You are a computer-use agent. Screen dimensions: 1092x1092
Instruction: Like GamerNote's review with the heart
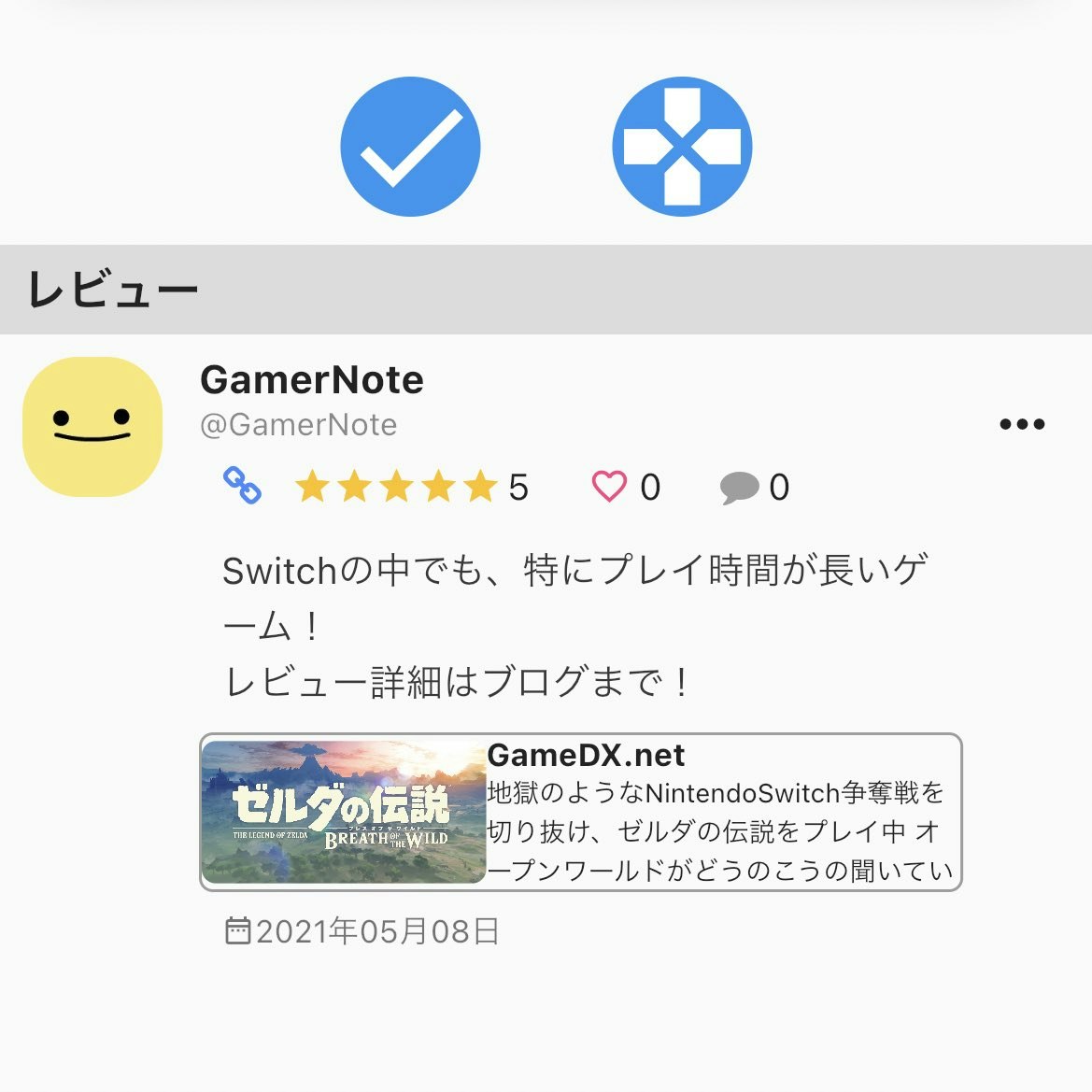609,486
